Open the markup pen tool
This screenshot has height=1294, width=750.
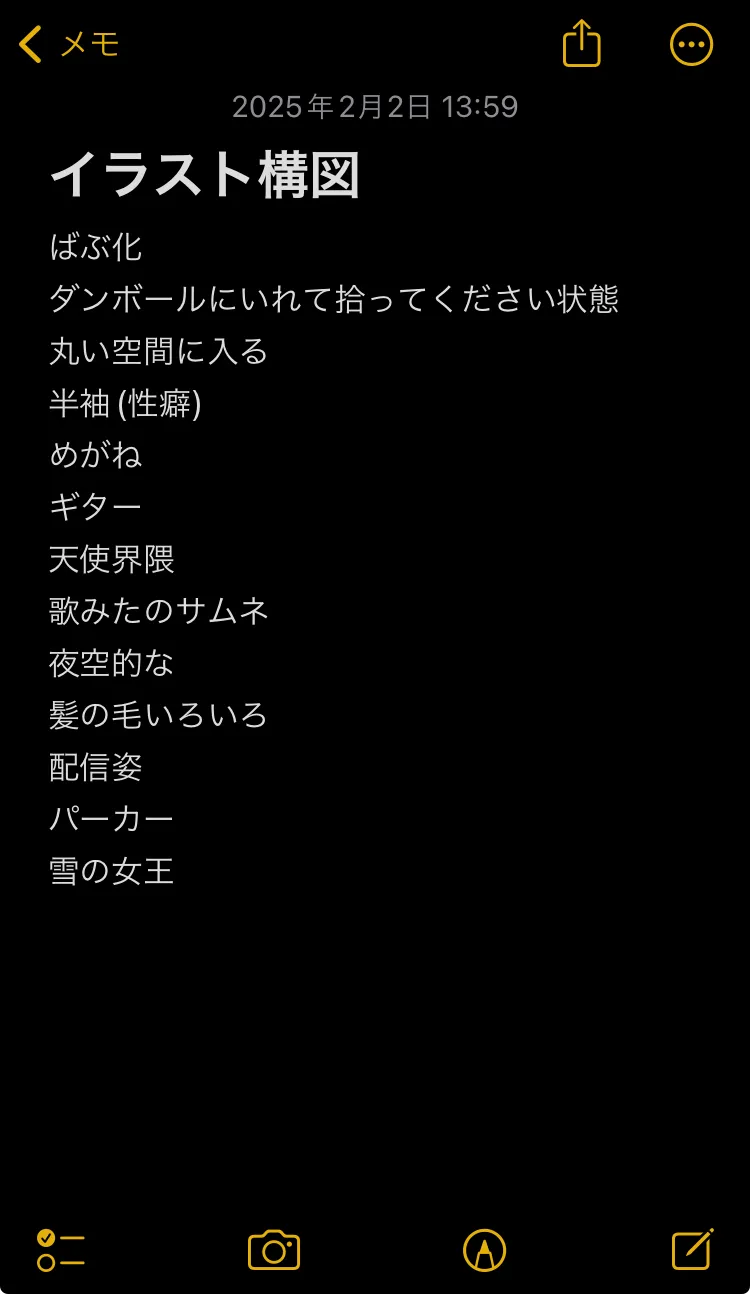click(x=485, y=1250)
